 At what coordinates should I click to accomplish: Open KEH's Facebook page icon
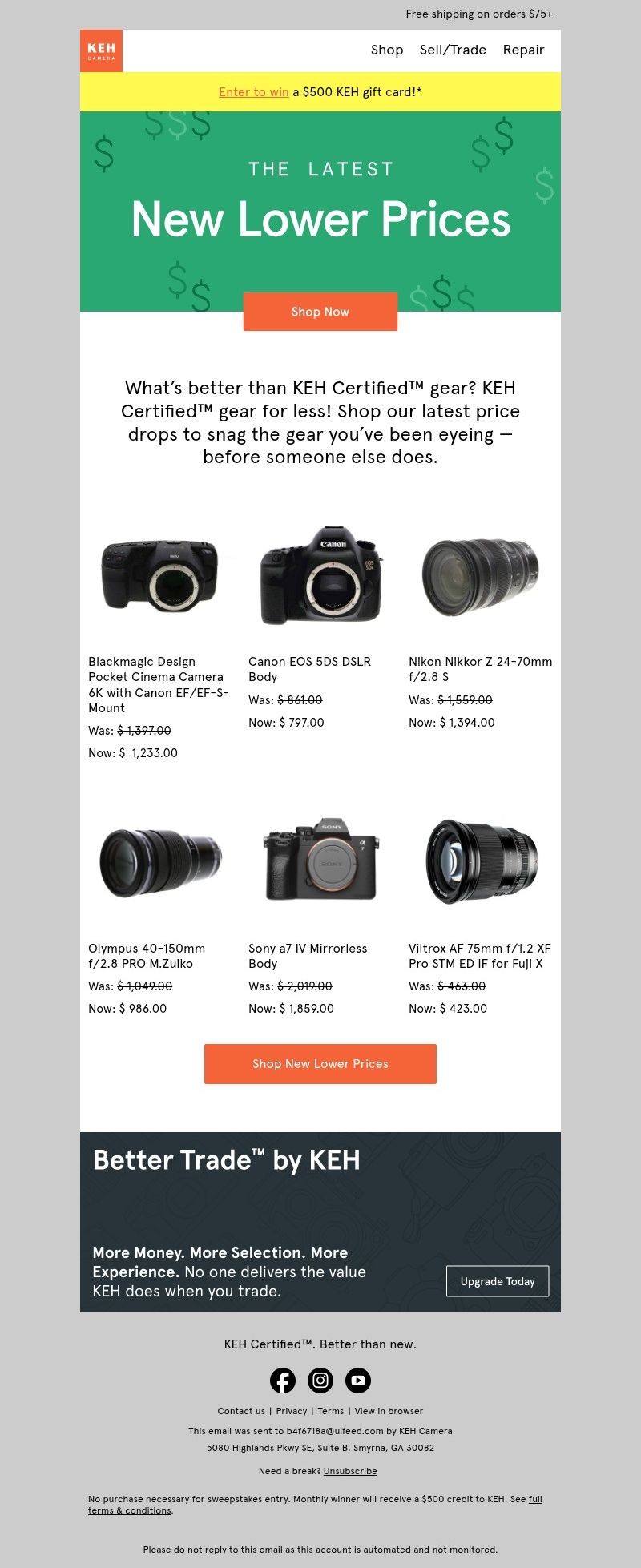[283, 1380]
